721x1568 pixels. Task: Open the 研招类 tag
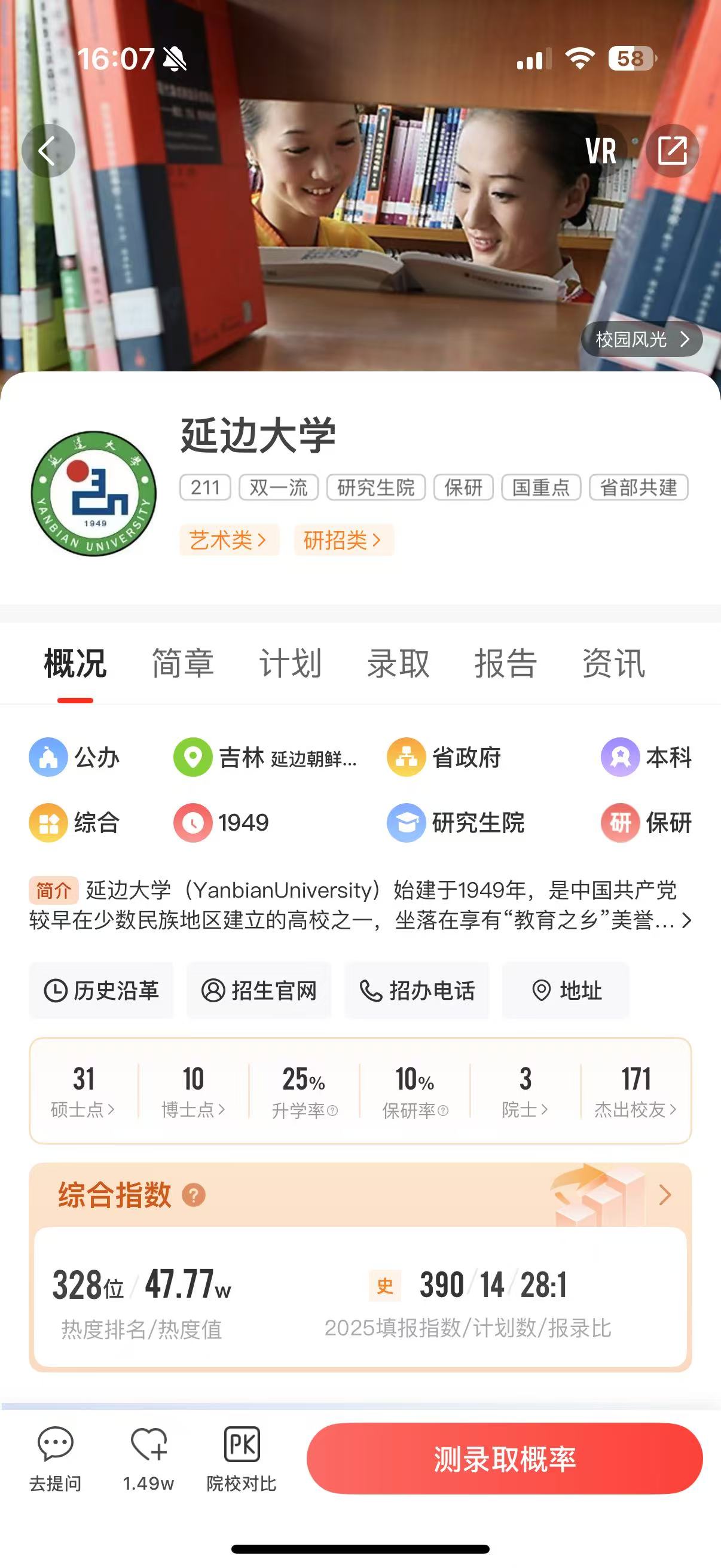[343, 540]
